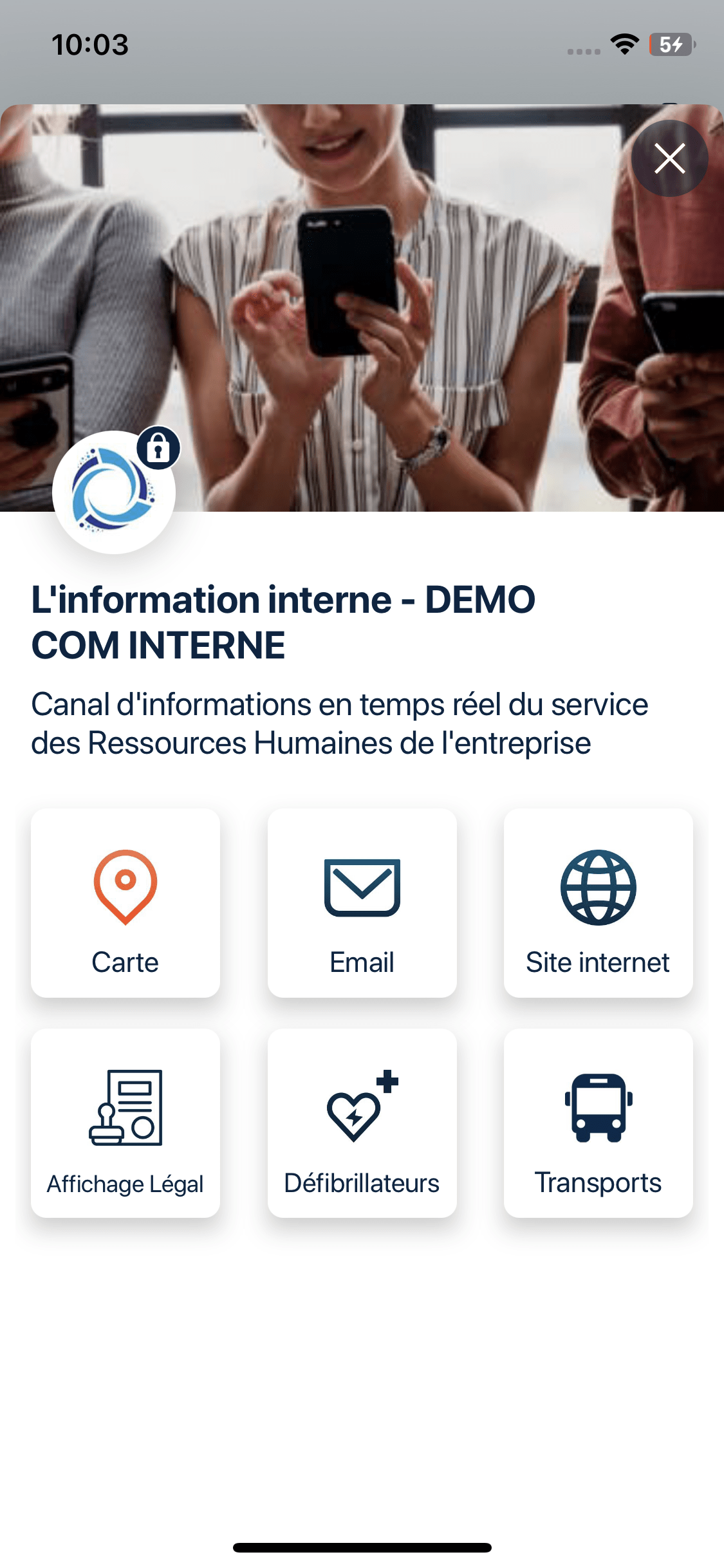Open the Email tile
This screenshot has width=724, height=1568.
(x=362, y=902)
